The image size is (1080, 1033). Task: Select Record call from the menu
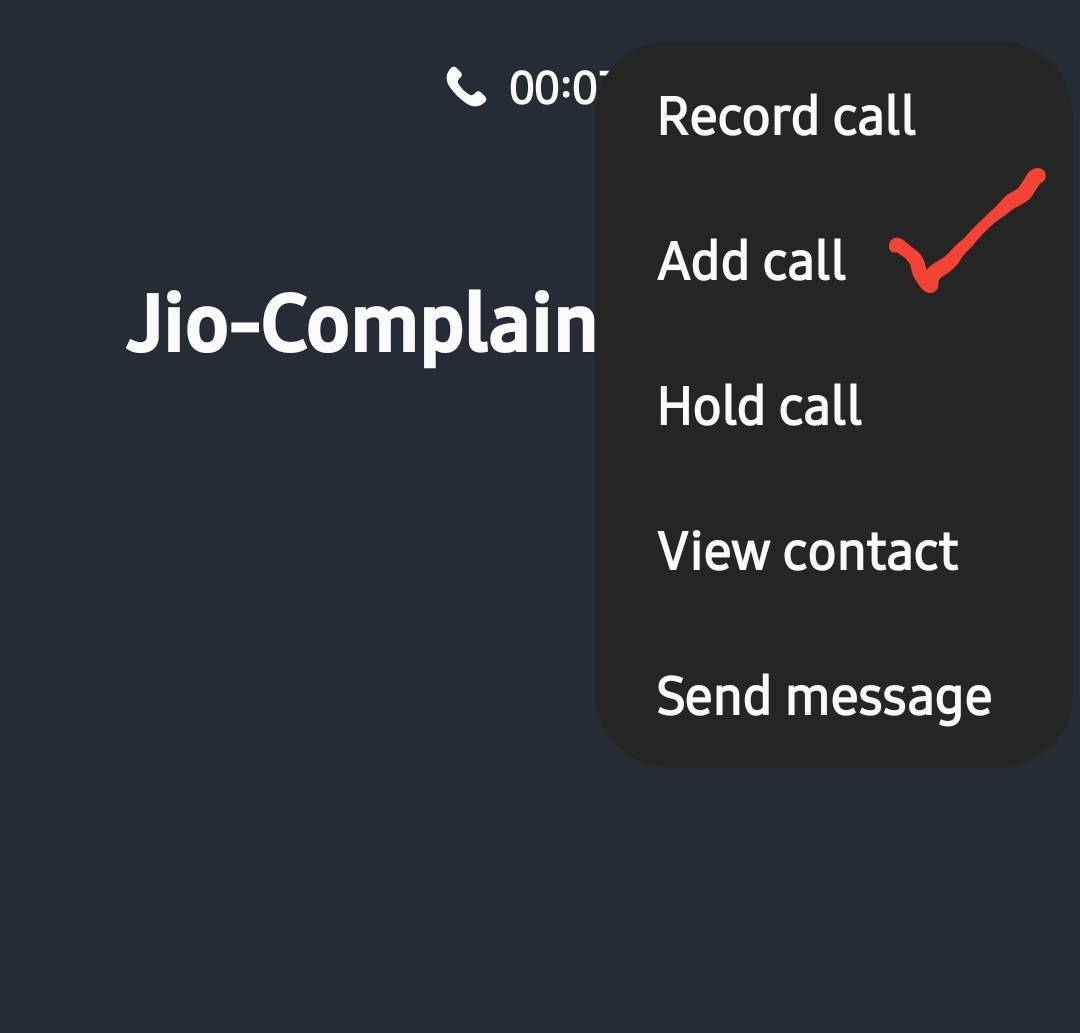click(786, 116)
